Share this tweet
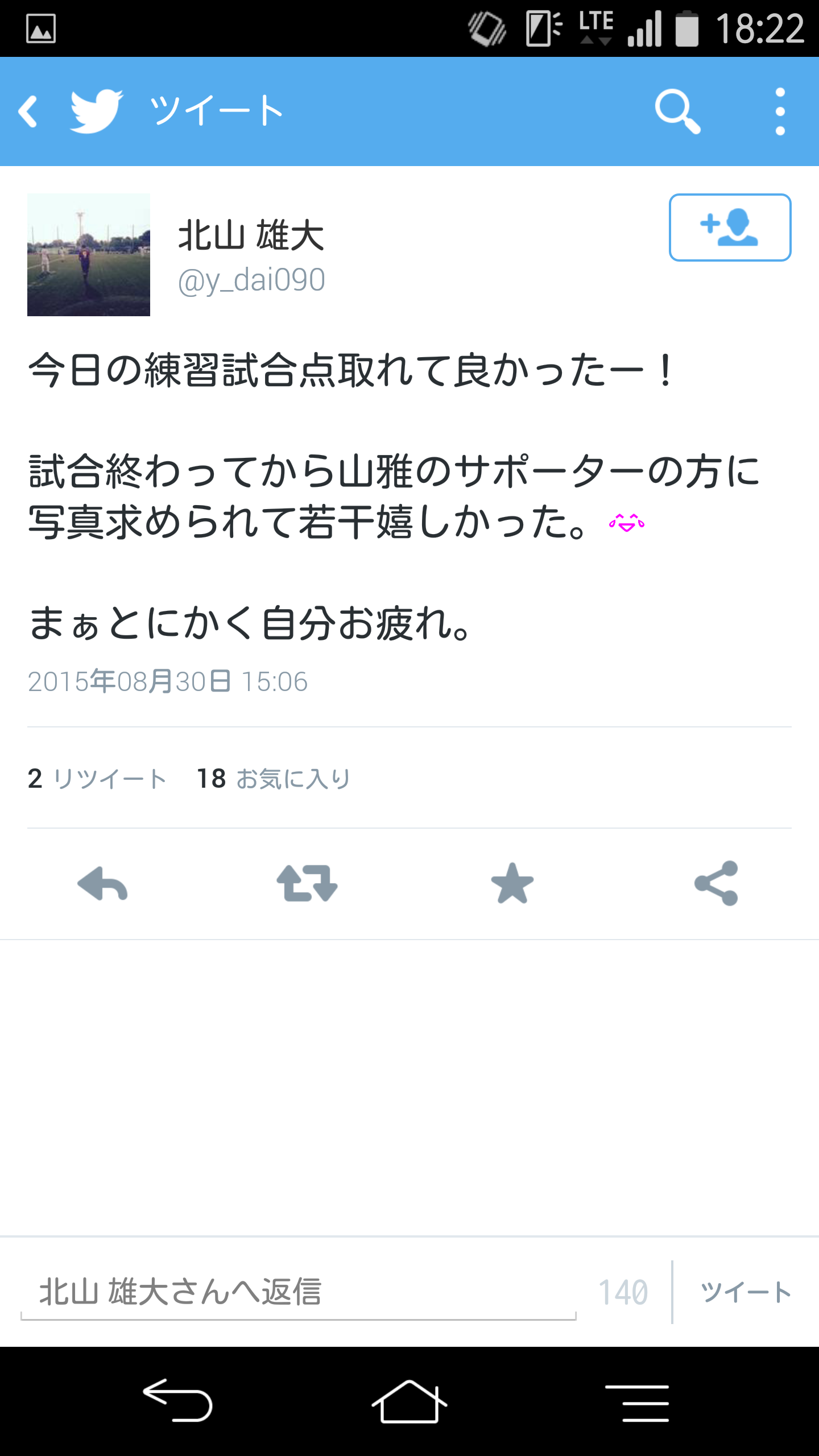The image size is (819, 1456). click(717, 883)
